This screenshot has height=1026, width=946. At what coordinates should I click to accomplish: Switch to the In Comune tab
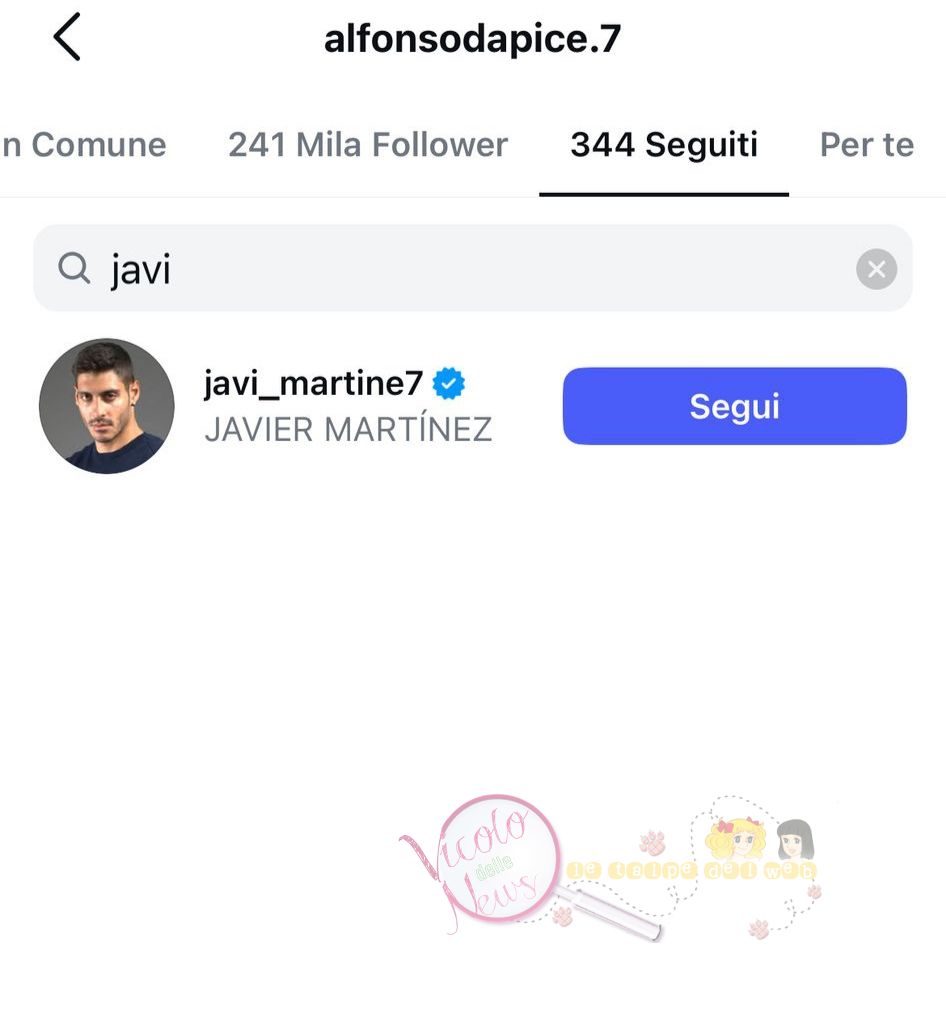[84, 145]
